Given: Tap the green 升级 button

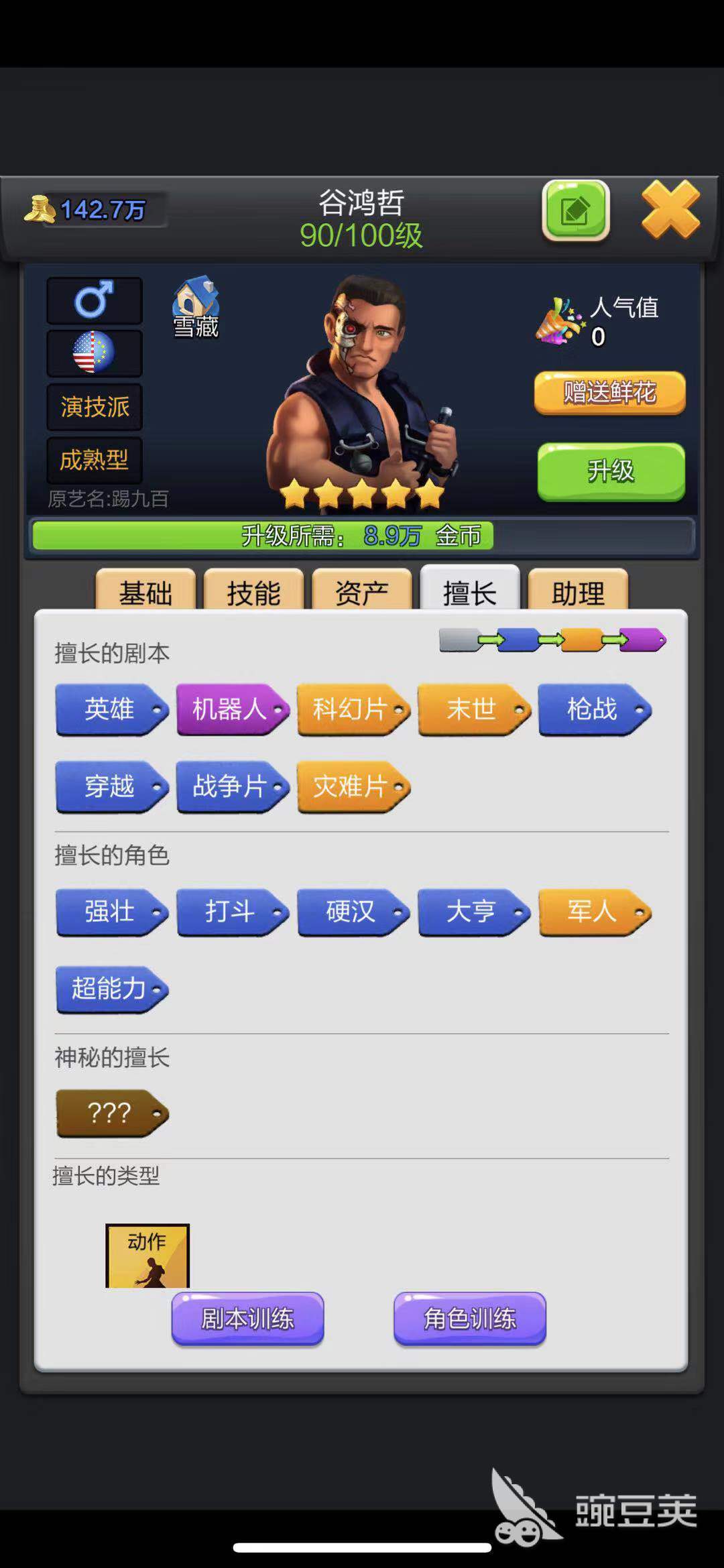Looking at the screenshot, I should click(611, 471).
